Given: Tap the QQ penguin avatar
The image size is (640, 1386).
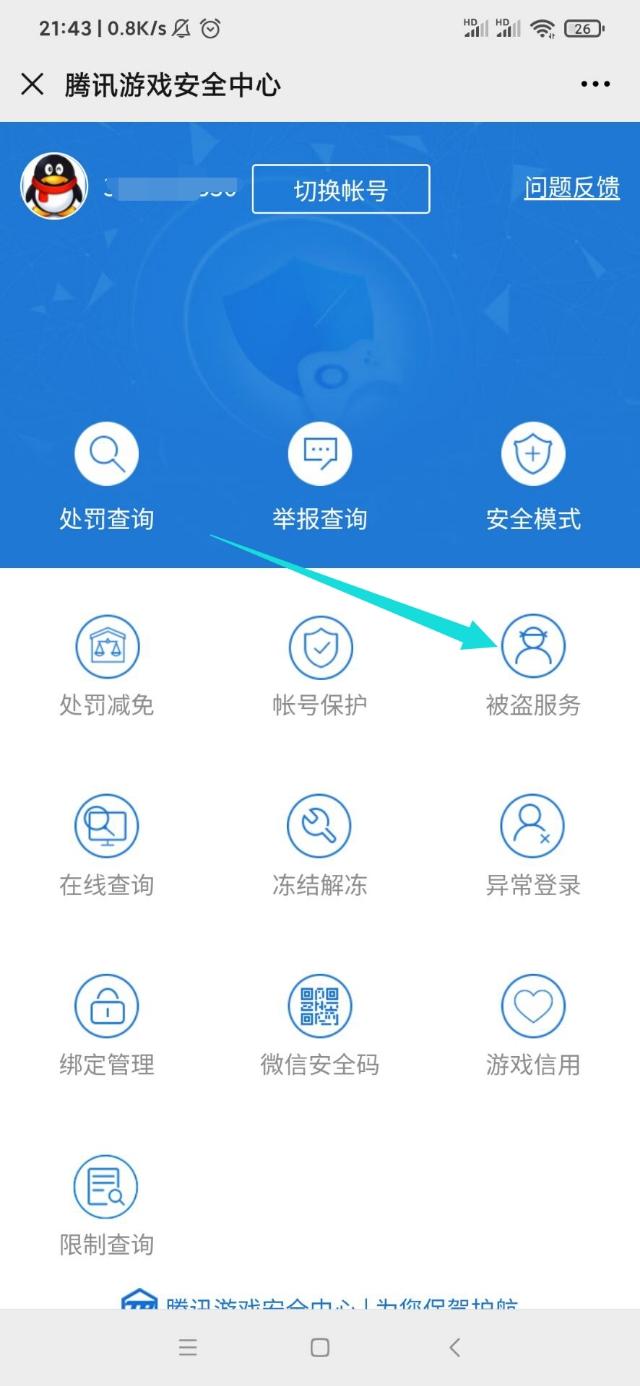Looking at the screenshot, I should coord(54,186).
